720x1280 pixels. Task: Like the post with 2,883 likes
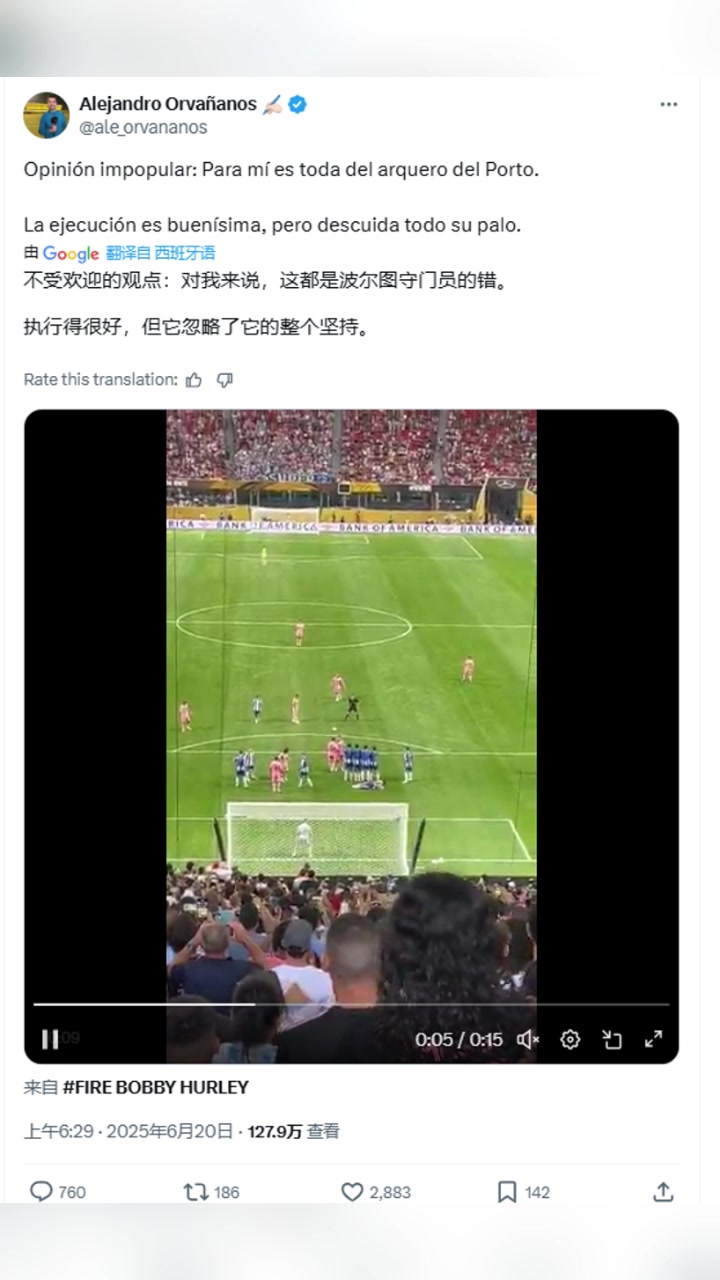tap(352, 1191)
